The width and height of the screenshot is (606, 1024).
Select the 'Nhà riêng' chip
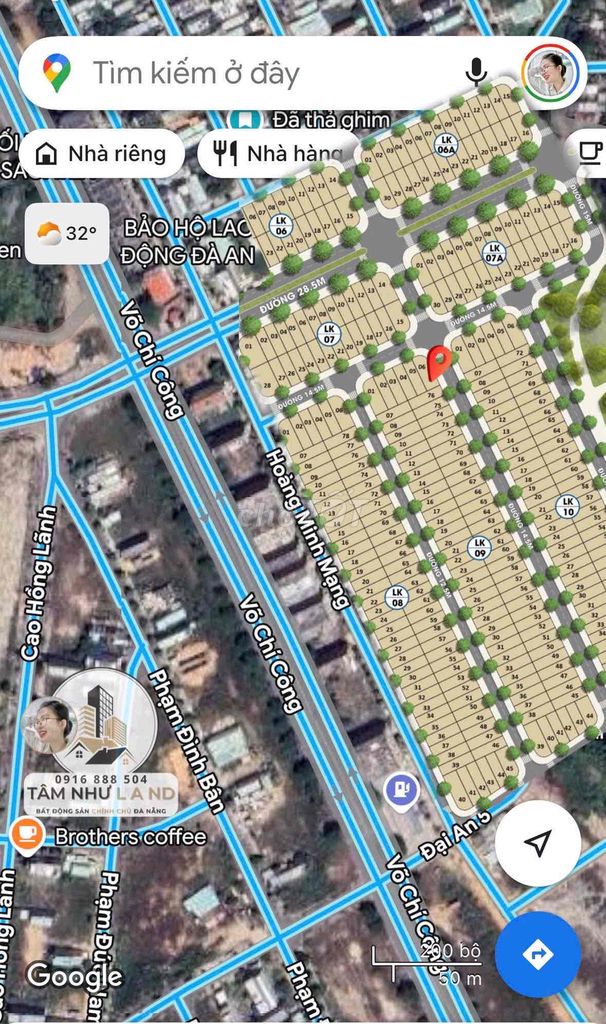(101, 153)
